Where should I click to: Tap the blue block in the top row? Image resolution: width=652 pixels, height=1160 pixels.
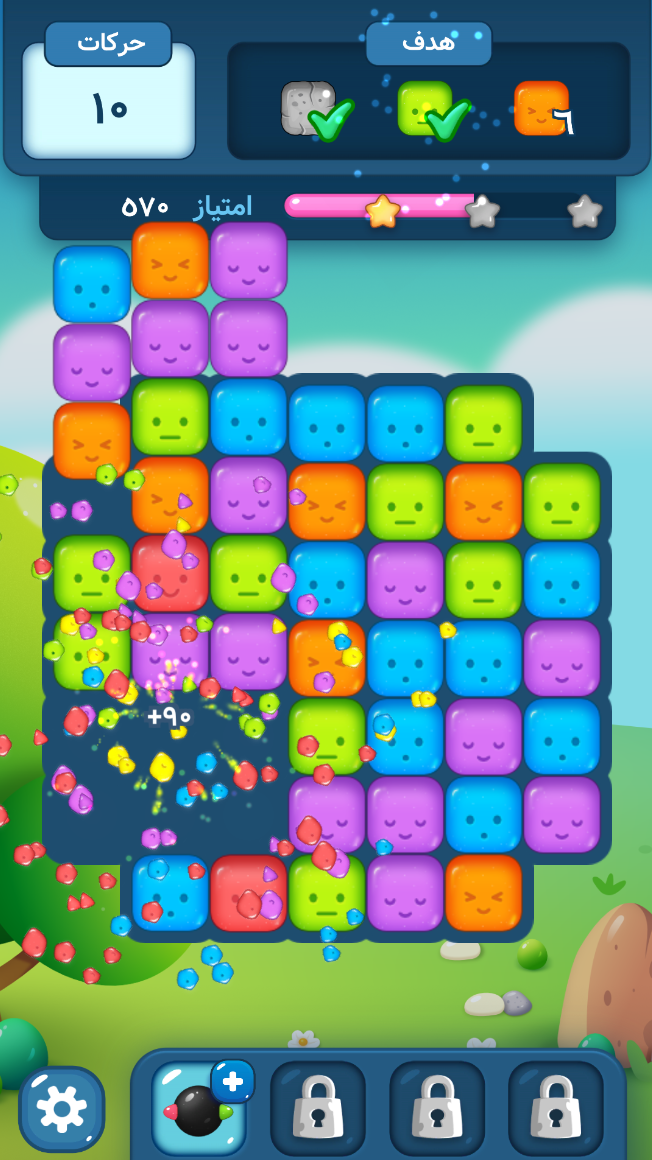pyautogui.click(x=92, y=284)
